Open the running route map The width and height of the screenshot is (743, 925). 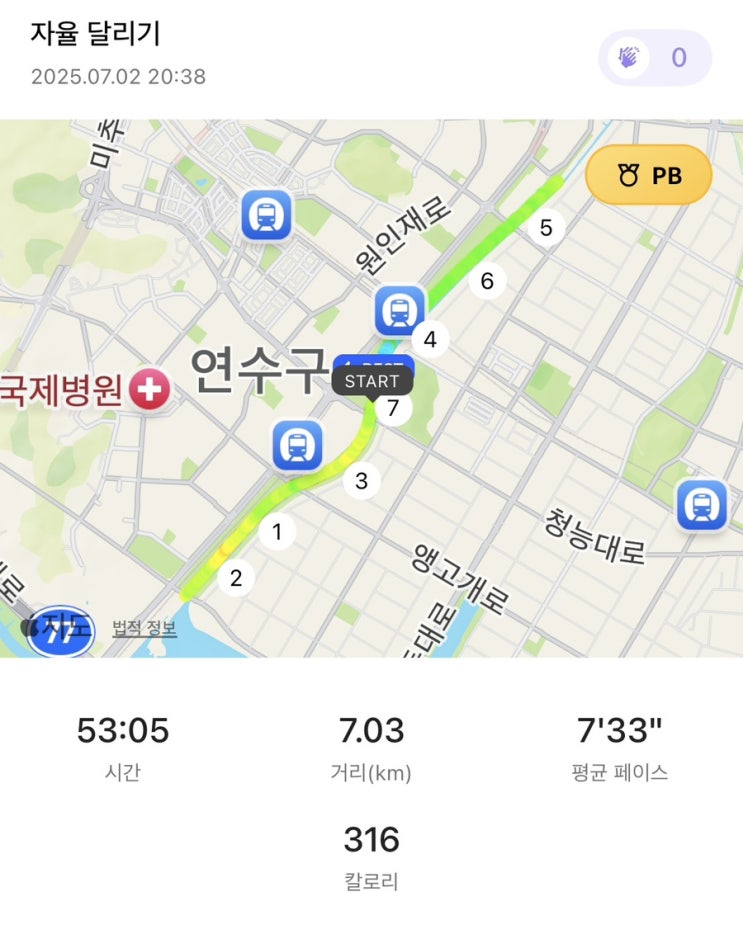(371, 388)
